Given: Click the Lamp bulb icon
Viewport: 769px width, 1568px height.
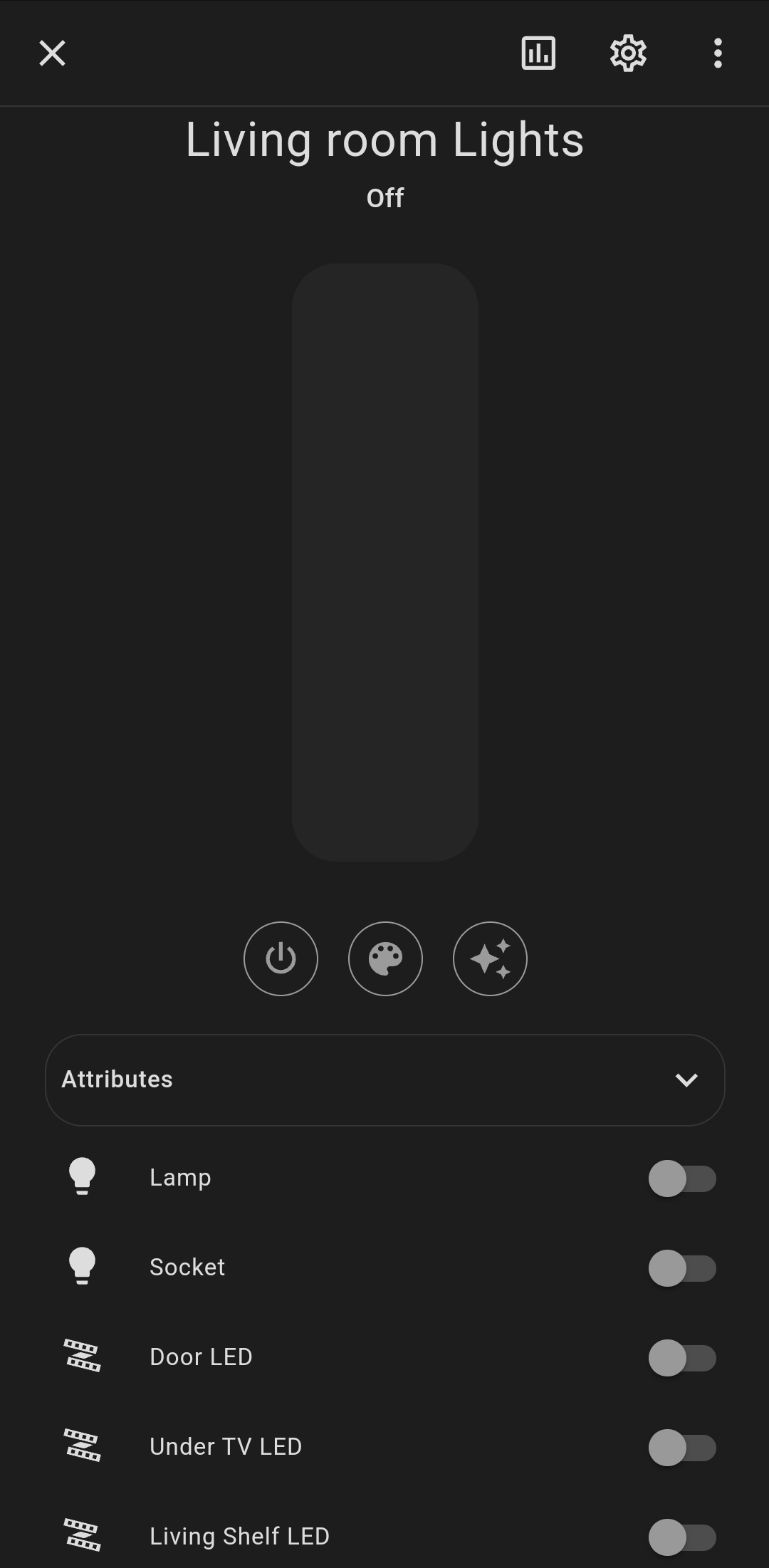Looking at the screenshot, I should 81,1178.
